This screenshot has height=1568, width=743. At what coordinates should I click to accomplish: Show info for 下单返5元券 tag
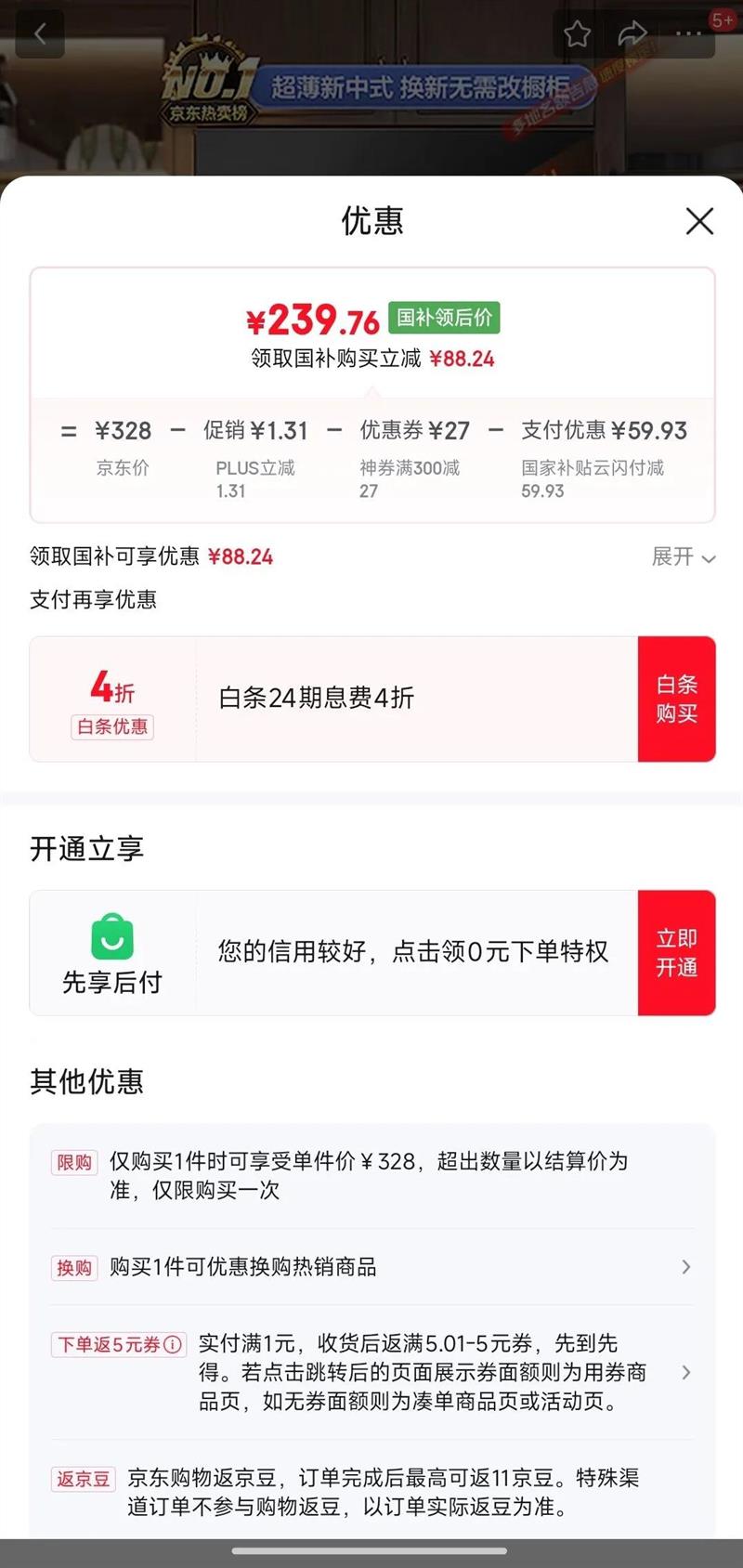click(174, 1344)
